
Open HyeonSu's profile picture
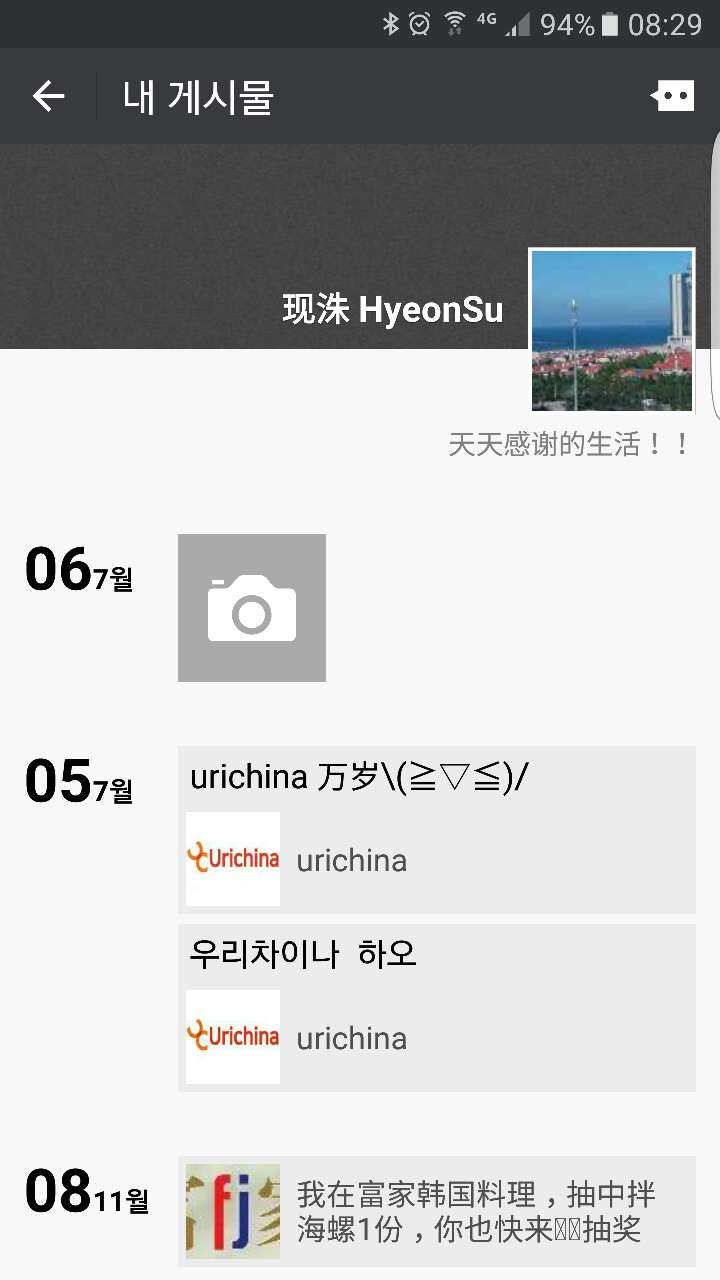coord(612,330)
